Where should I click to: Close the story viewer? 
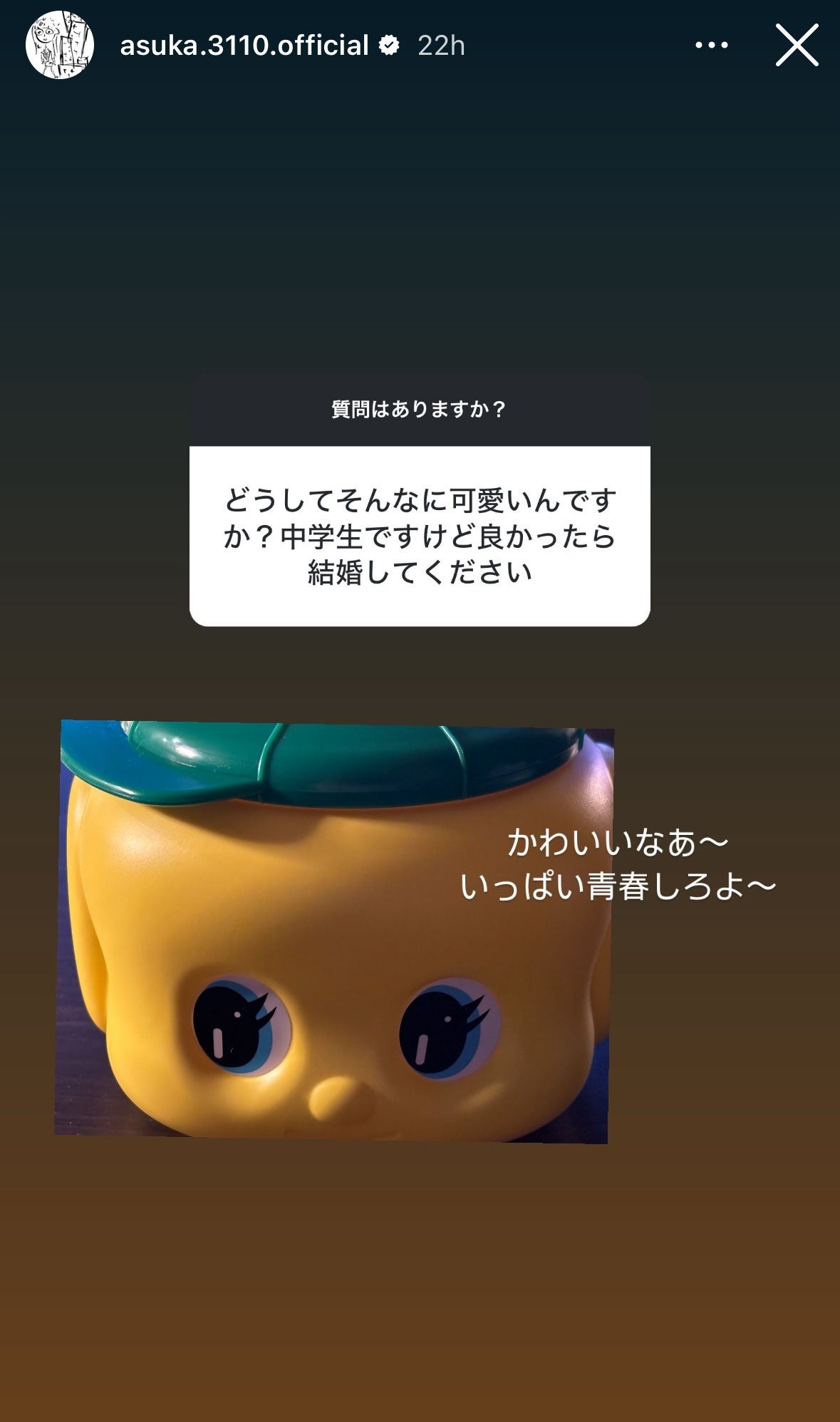click(797, 46)
